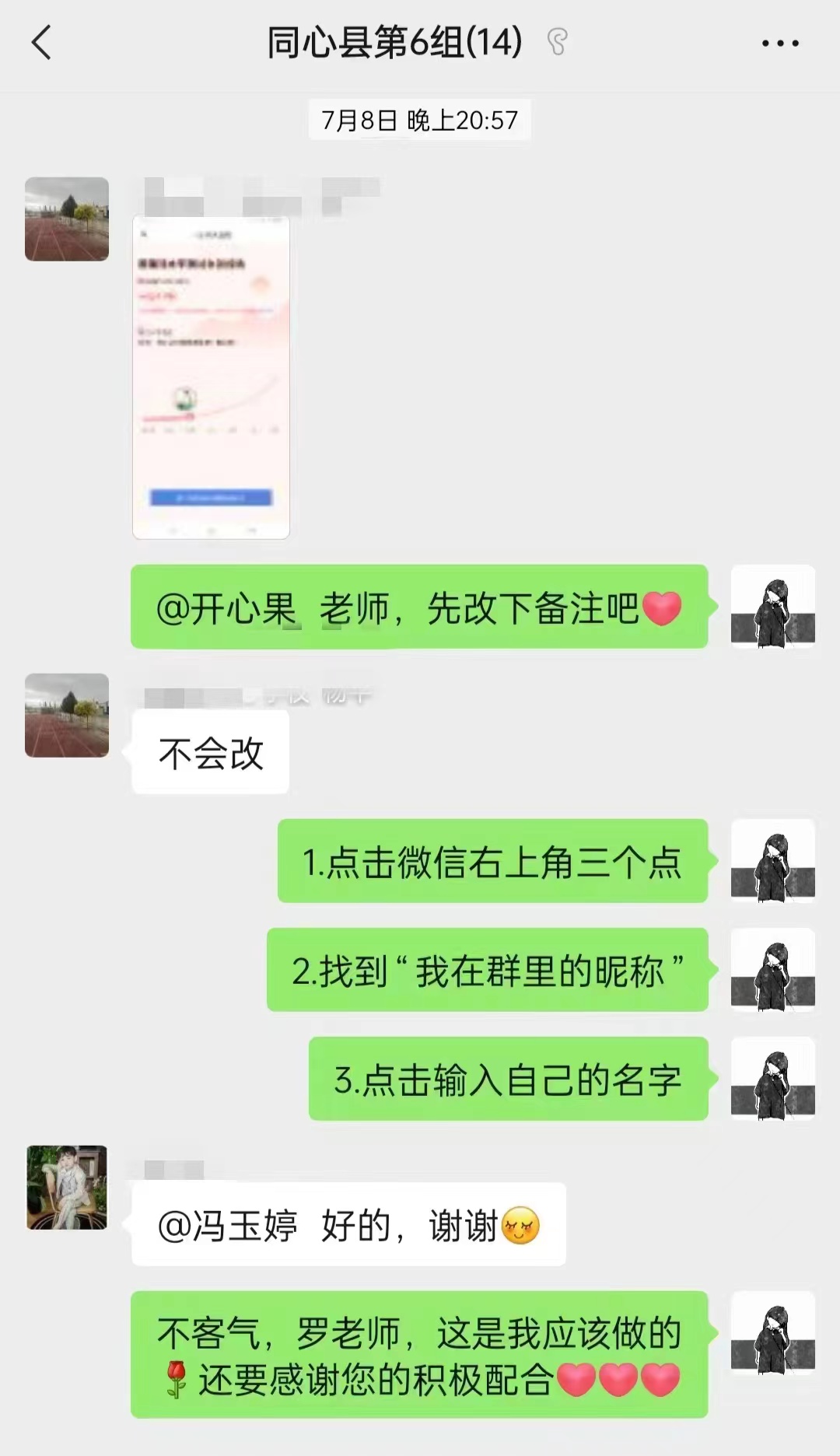The image size is (840, 1456).
Task: Tap the running-track avatar above 不会改
Action: pyautogui.click(x=67, y=715)
